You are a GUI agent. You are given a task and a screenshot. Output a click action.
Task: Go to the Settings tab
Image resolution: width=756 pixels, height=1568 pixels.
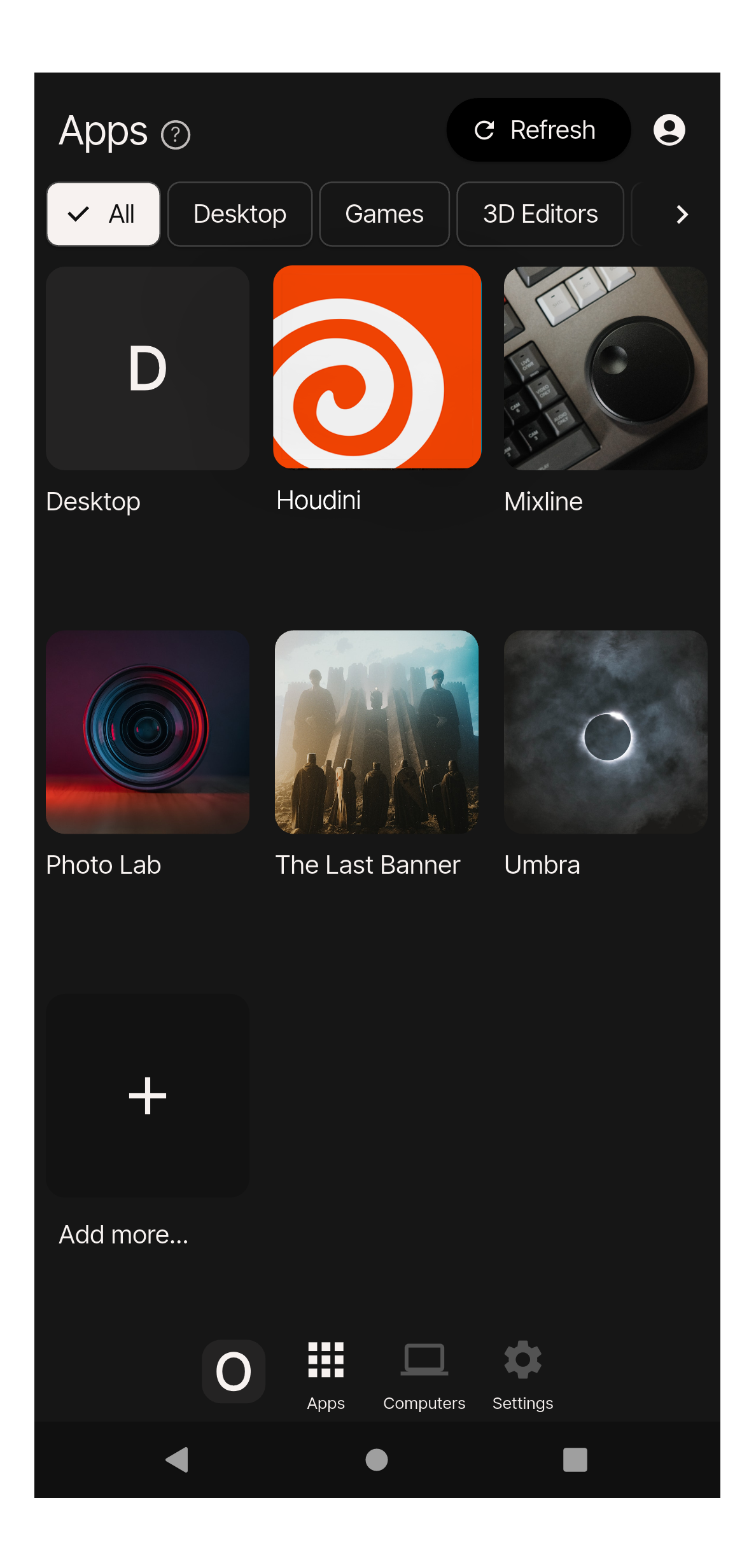coord(523,1376)
